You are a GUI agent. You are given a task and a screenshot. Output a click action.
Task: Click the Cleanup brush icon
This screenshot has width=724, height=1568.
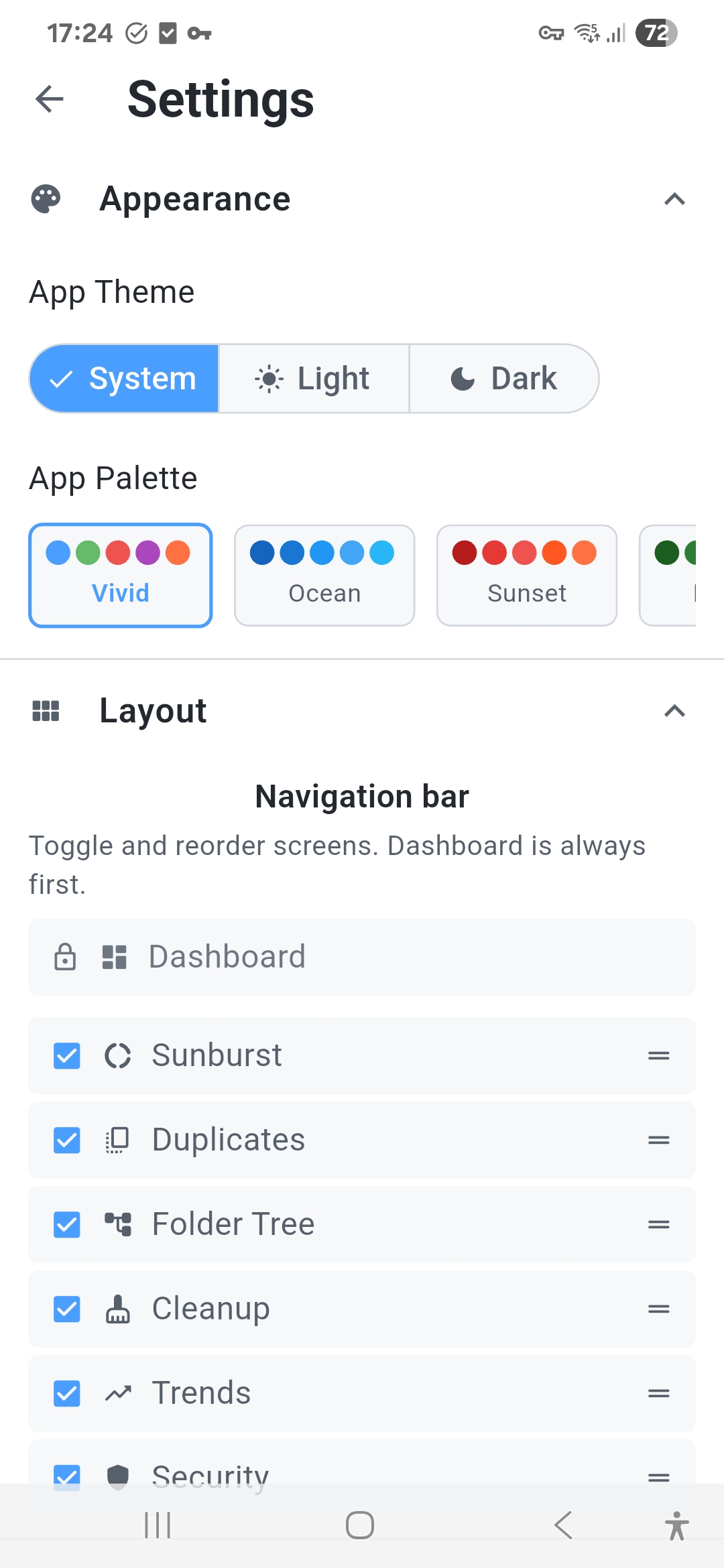tap(116, 1308)
